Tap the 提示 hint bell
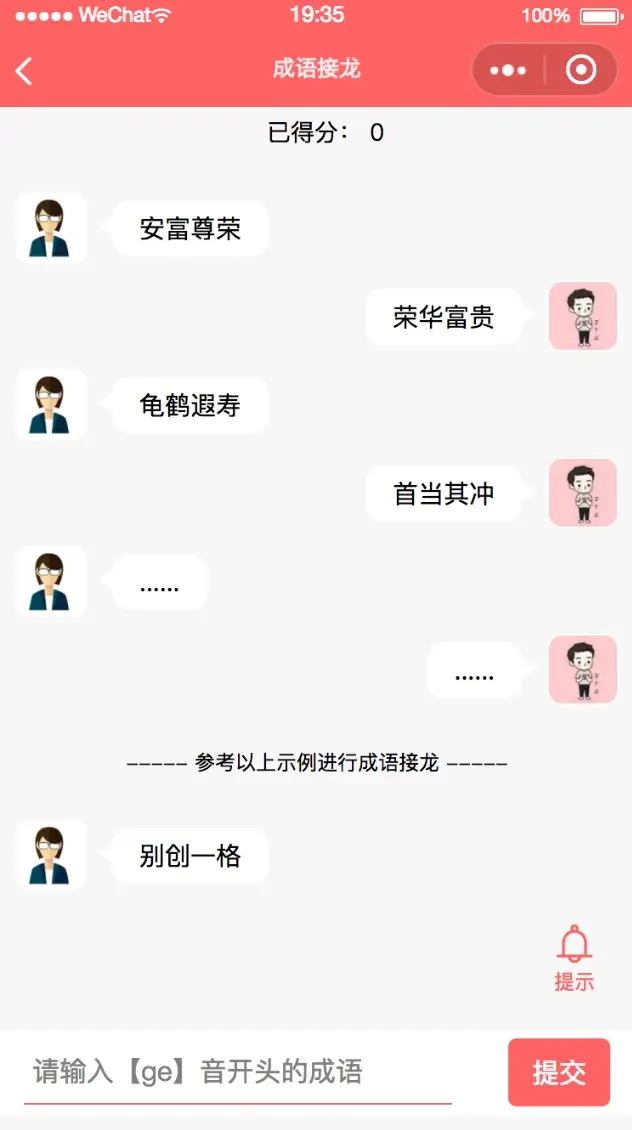This screenshot has width=632, height=1130. [574, 958]
